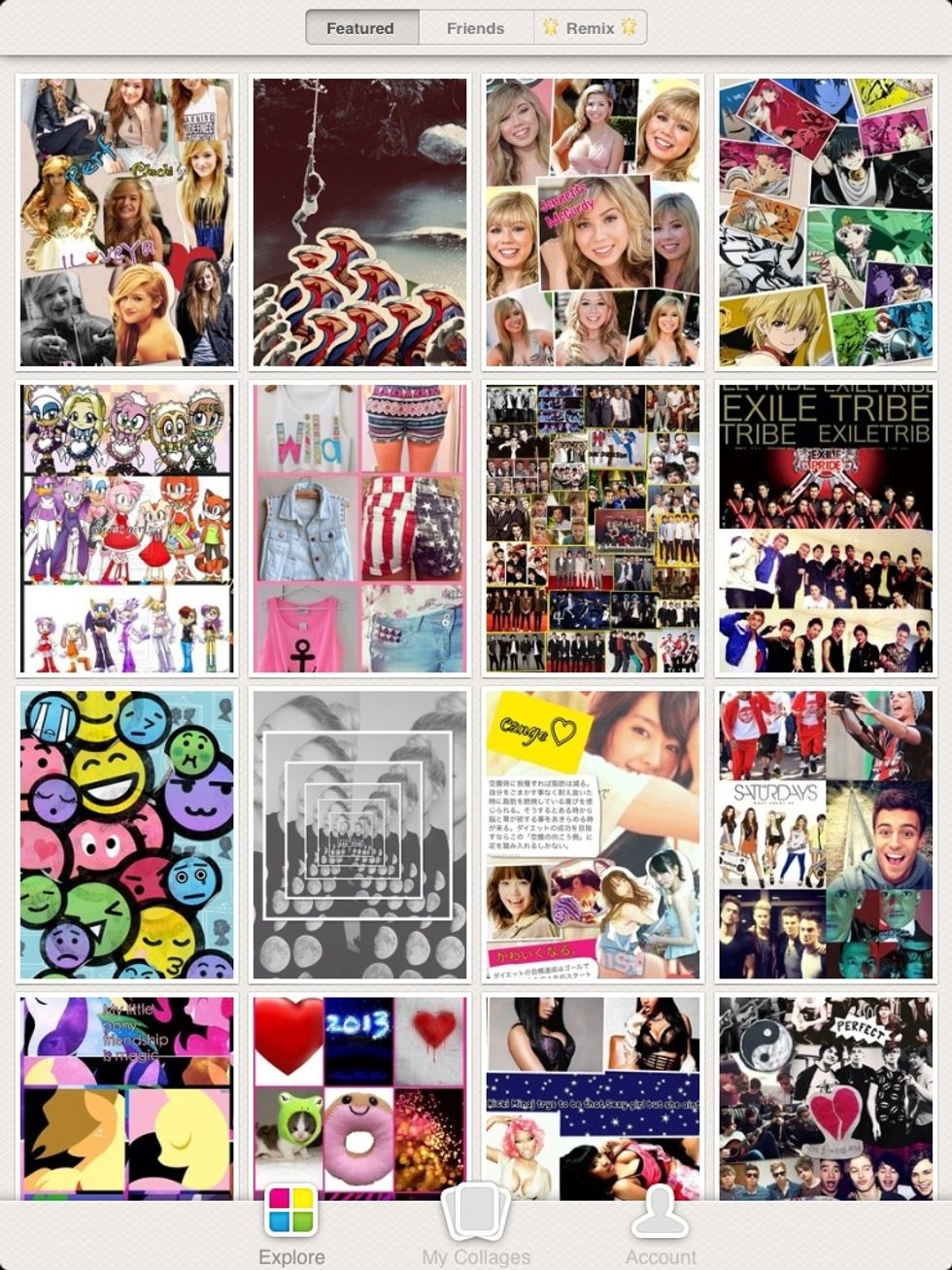Open the anime characters collage
This screenshot has height=1270, width=952.
[x=826, y=223]
